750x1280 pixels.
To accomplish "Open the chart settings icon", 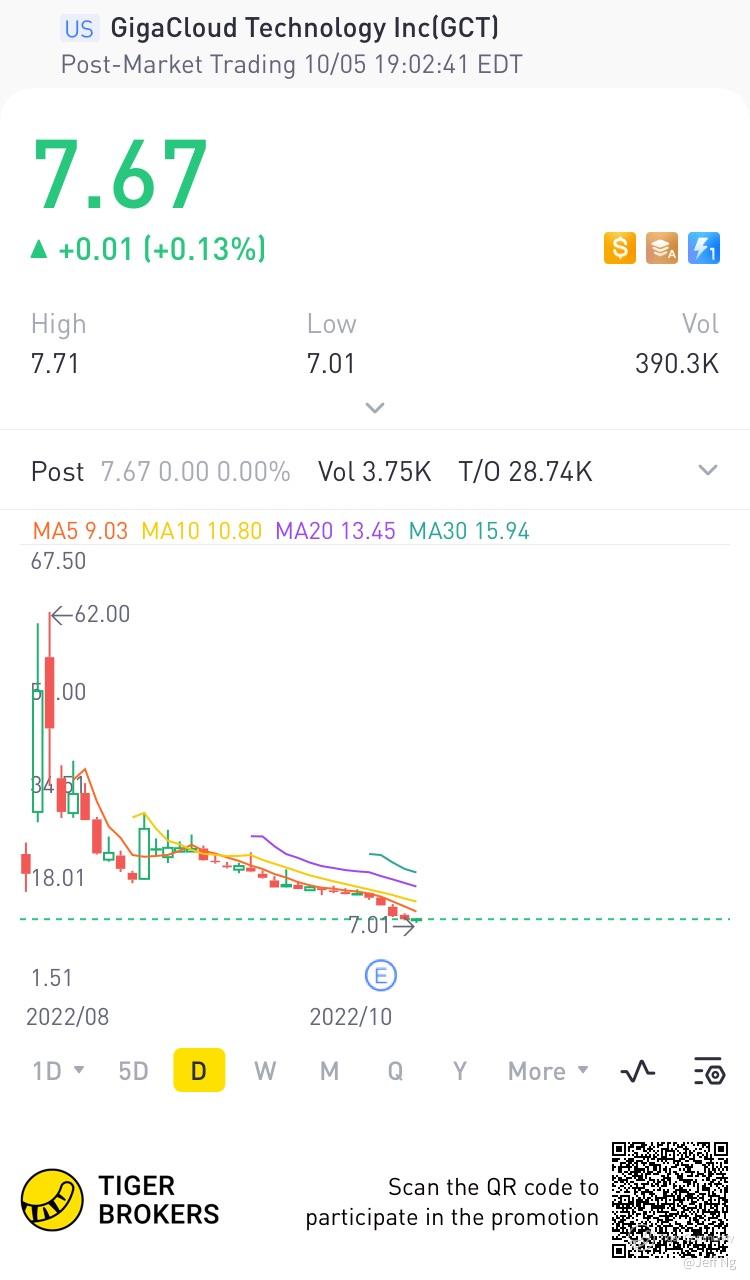I will 708,1071.
